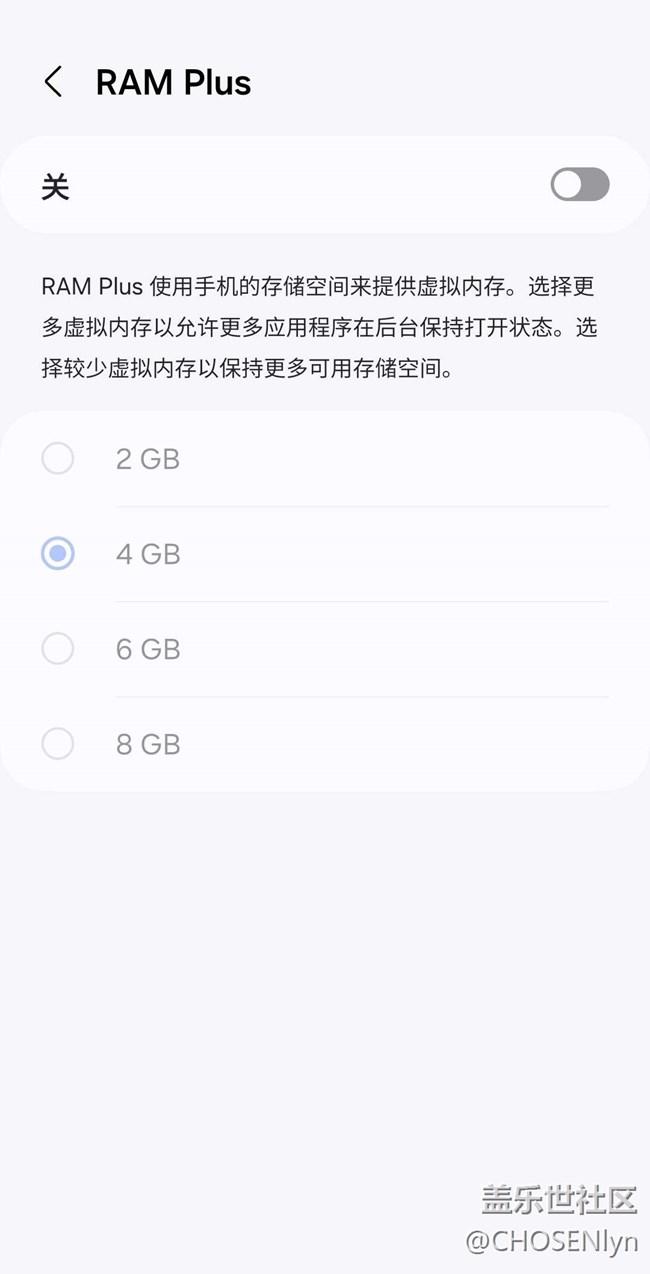Set virtual memory to 8 GB

click(x=58, y=744)
